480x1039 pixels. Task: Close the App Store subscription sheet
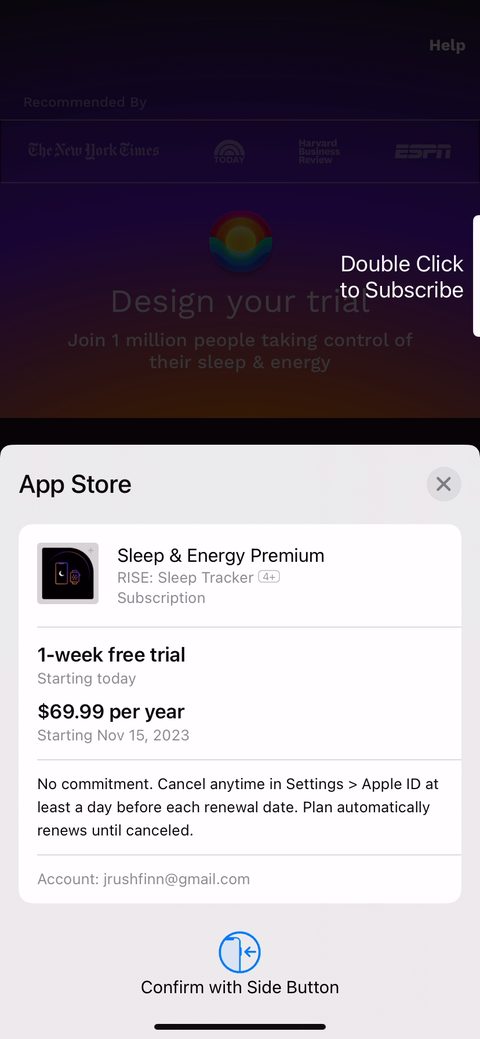click(444, 484)
